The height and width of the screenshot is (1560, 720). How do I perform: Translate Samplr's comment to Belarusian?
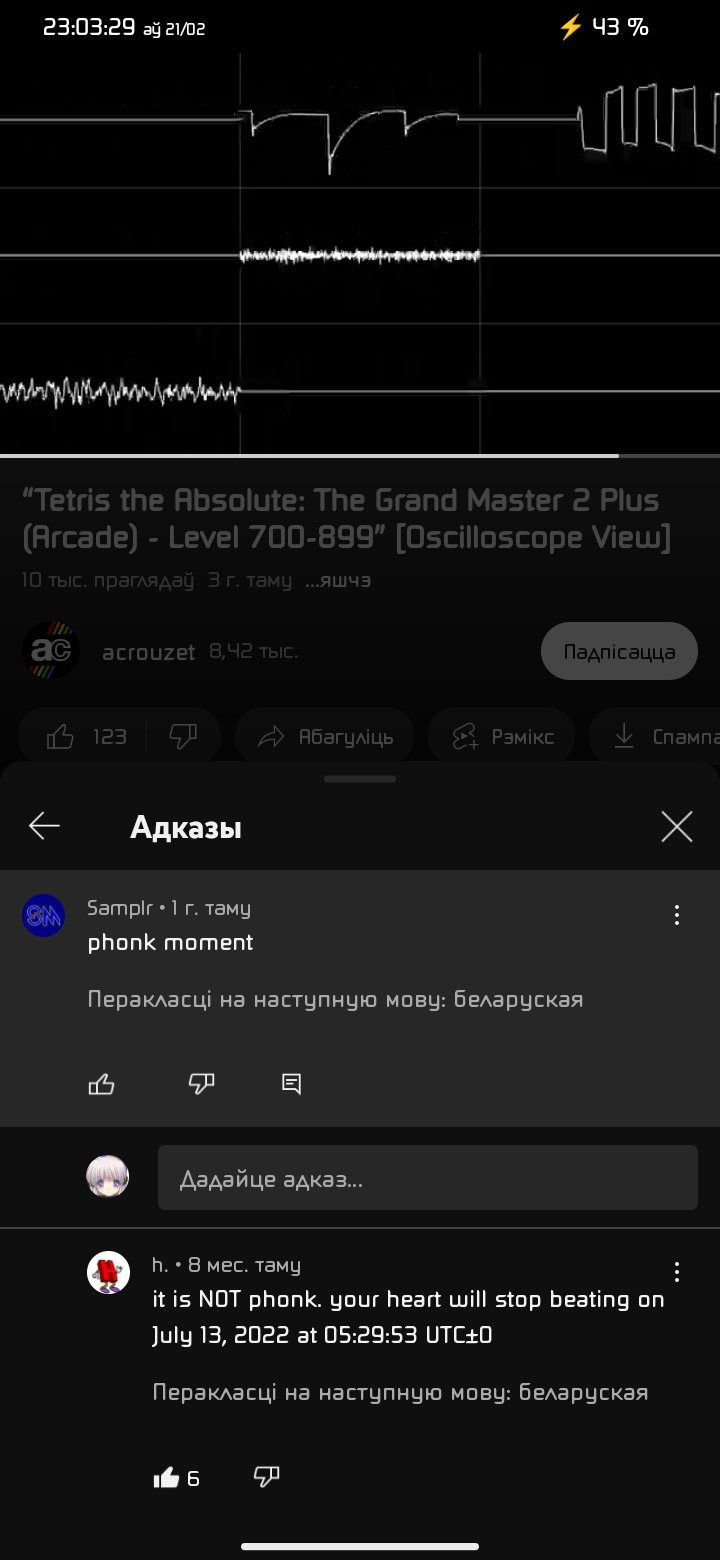tap(335, 999)
